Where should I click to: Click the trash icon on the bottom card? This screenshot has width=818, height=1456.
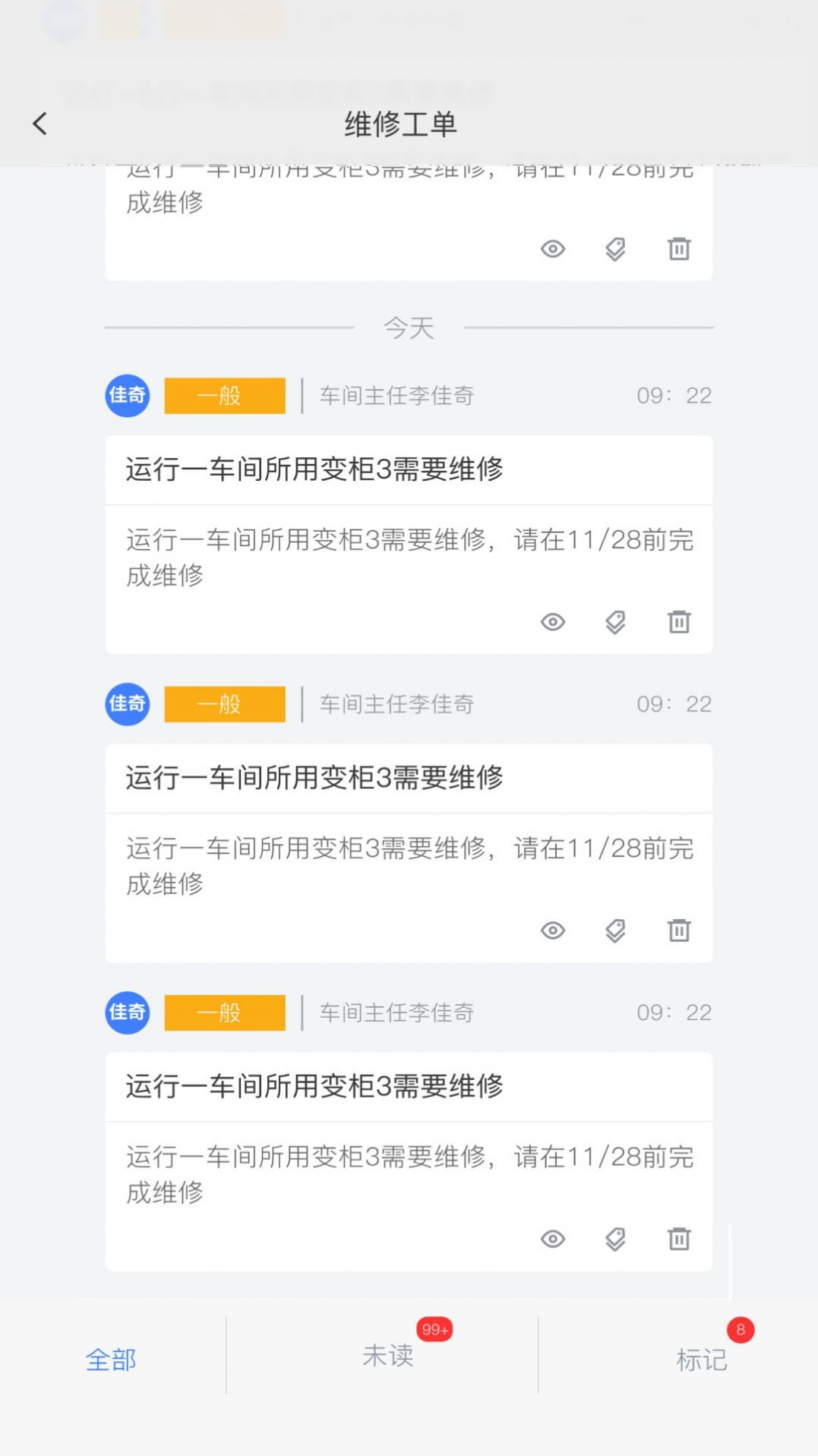coord(679,1240)
